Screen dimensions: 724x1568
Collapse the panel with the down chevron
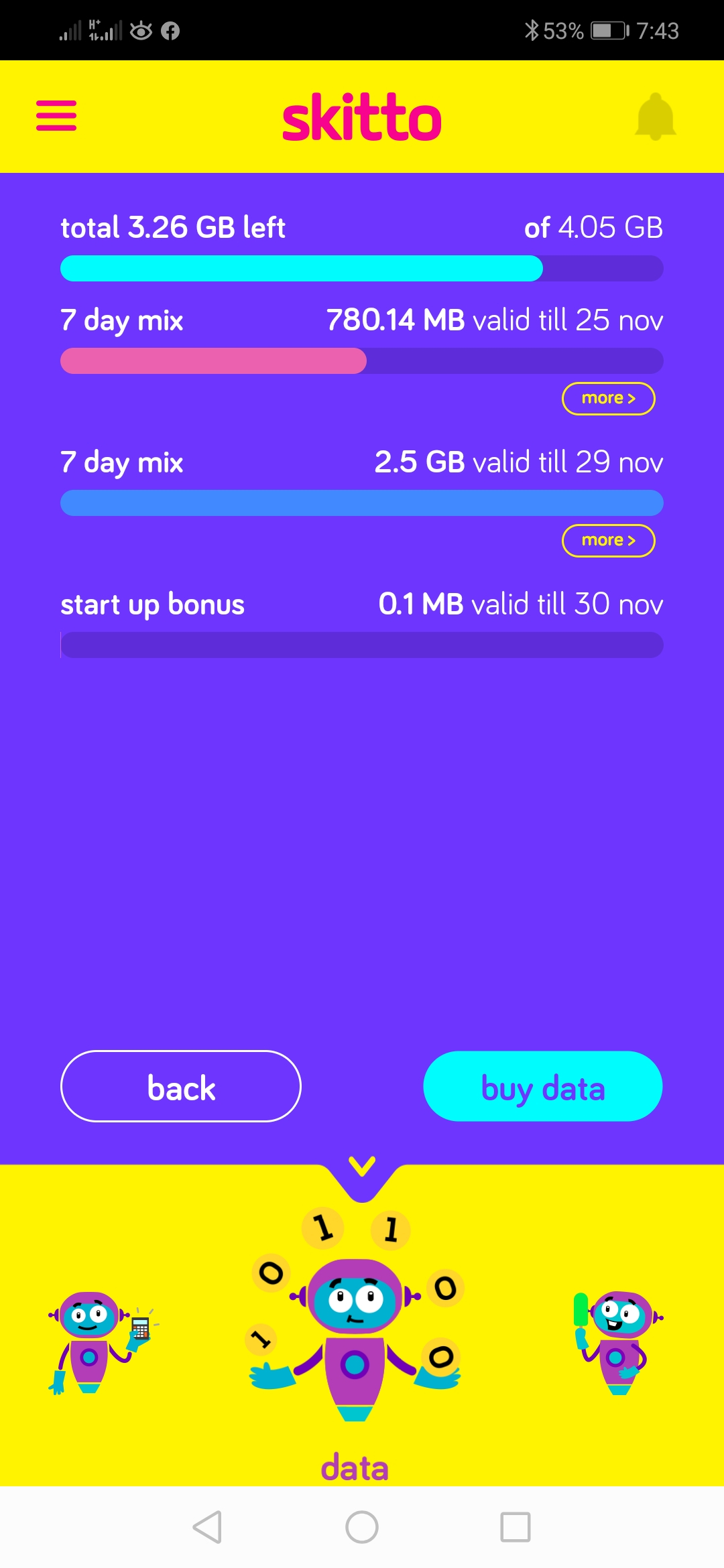pyautogui.click(x=362, y=1167)
